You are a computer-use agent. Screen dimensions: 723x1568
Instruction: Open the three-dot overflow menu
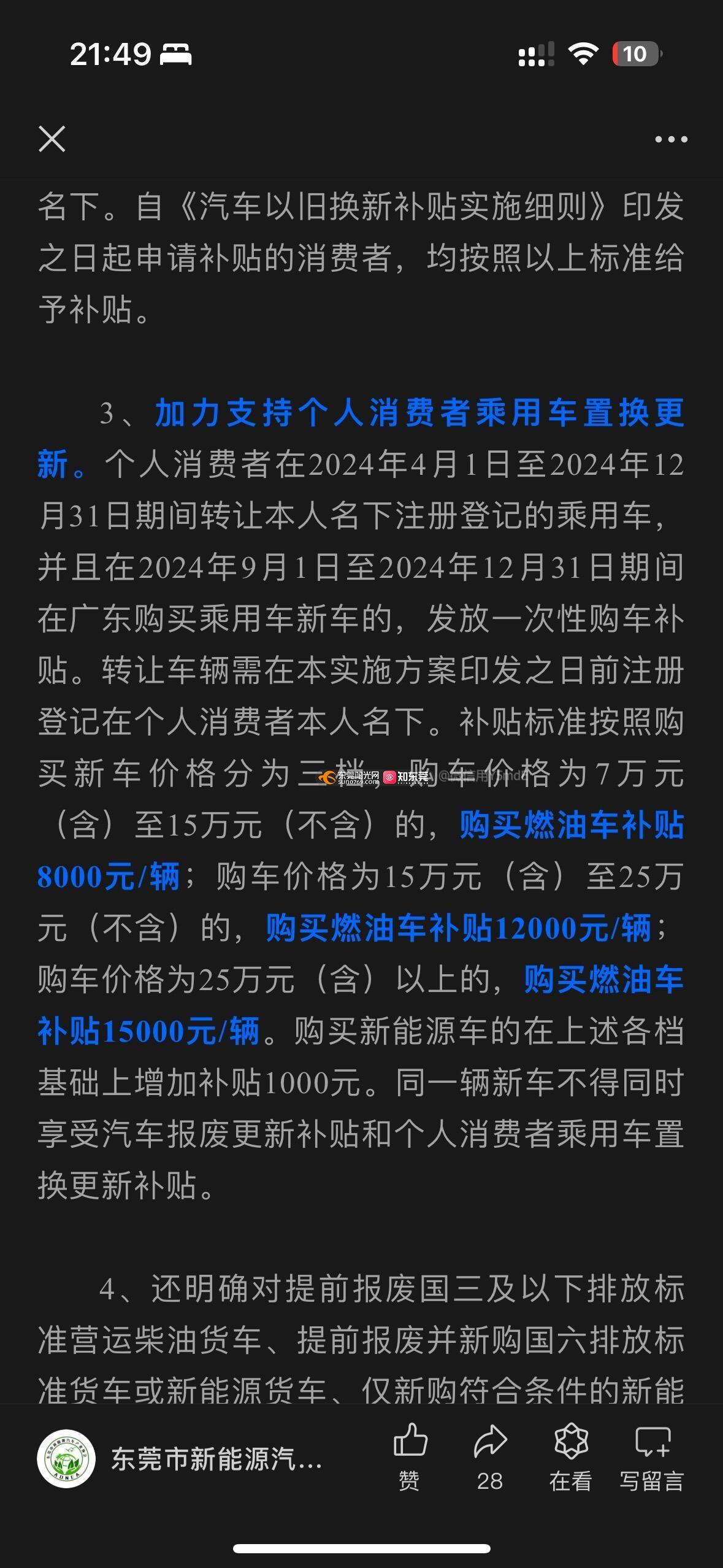[x=671, y=139]
